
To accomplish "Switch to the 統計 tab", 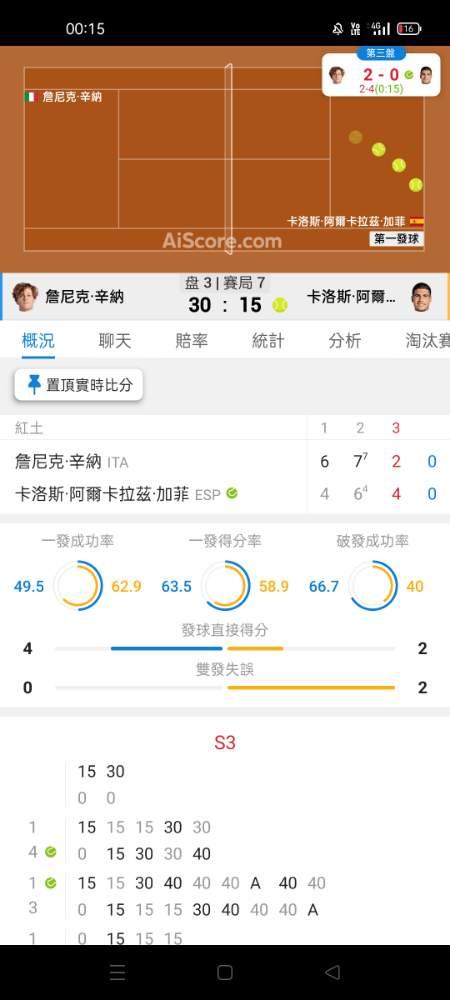I will click(x=268, y=341).
